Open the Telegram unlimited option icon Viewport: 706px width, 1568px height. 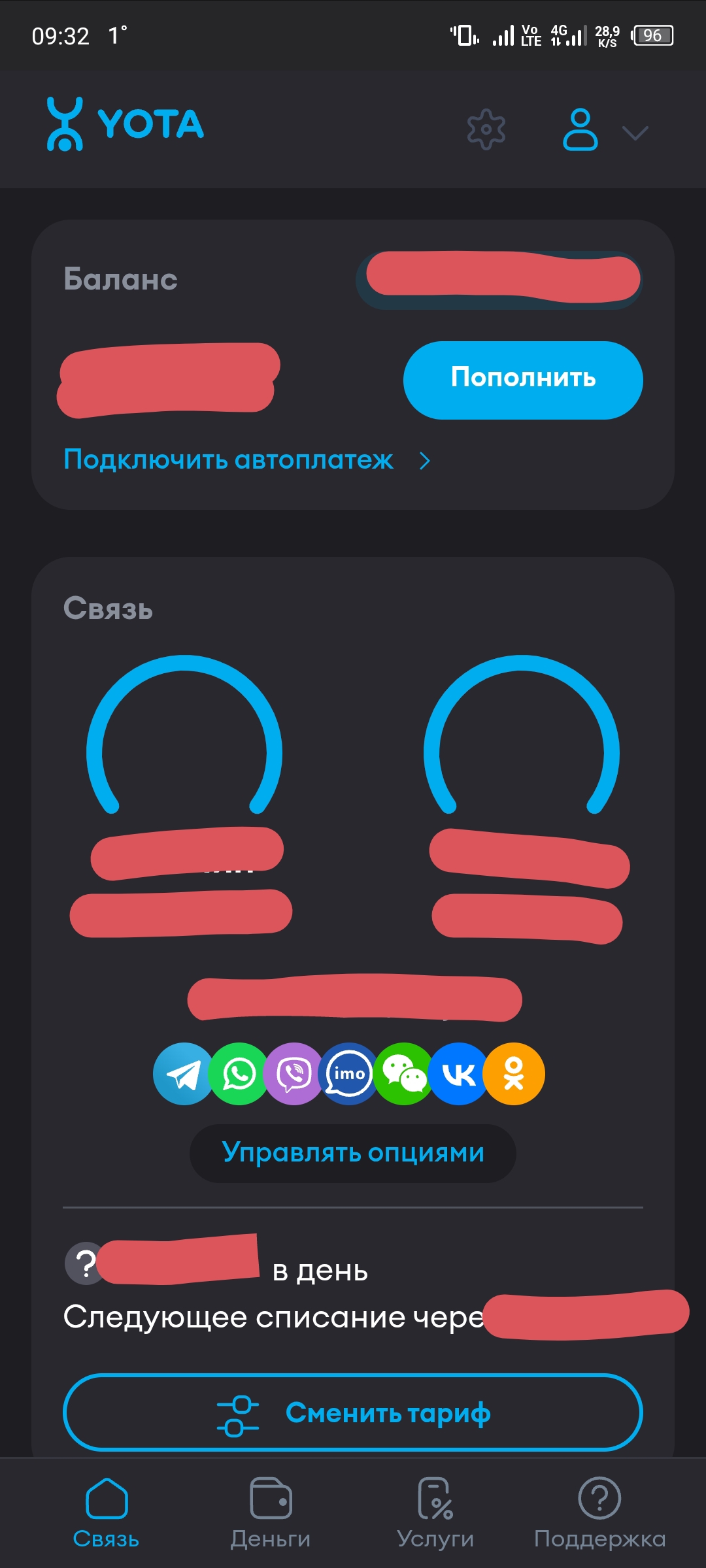(182, 1073)
